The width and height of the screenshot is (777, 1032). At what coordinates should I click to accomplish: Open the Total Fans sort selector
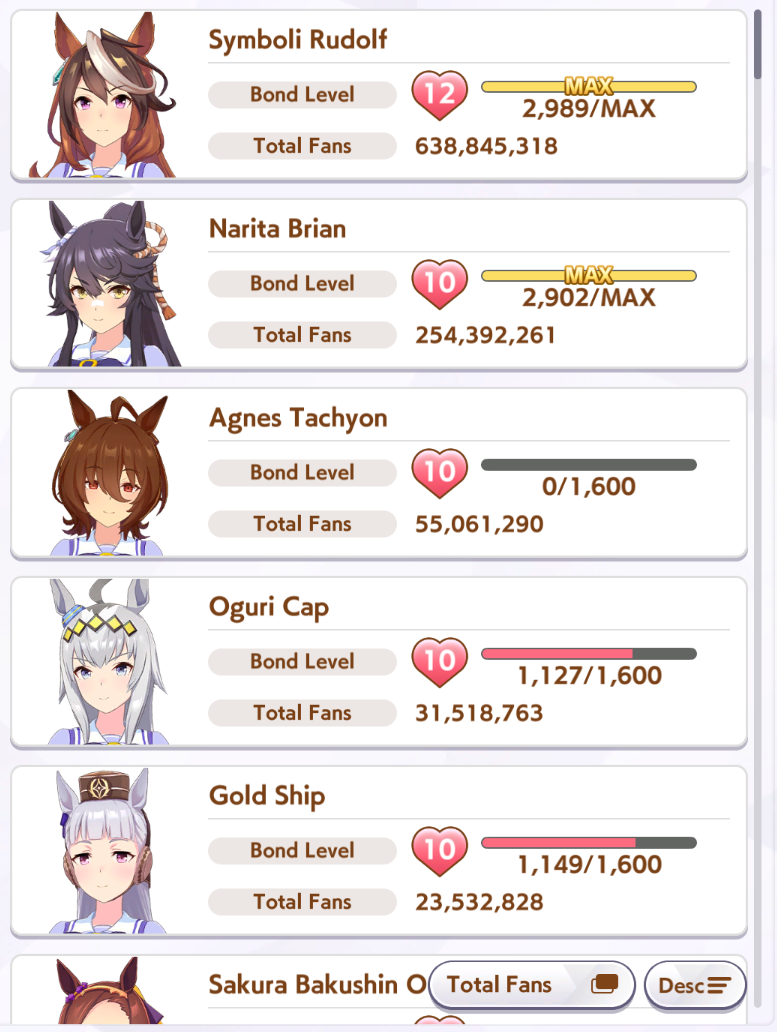click(532, 985)
